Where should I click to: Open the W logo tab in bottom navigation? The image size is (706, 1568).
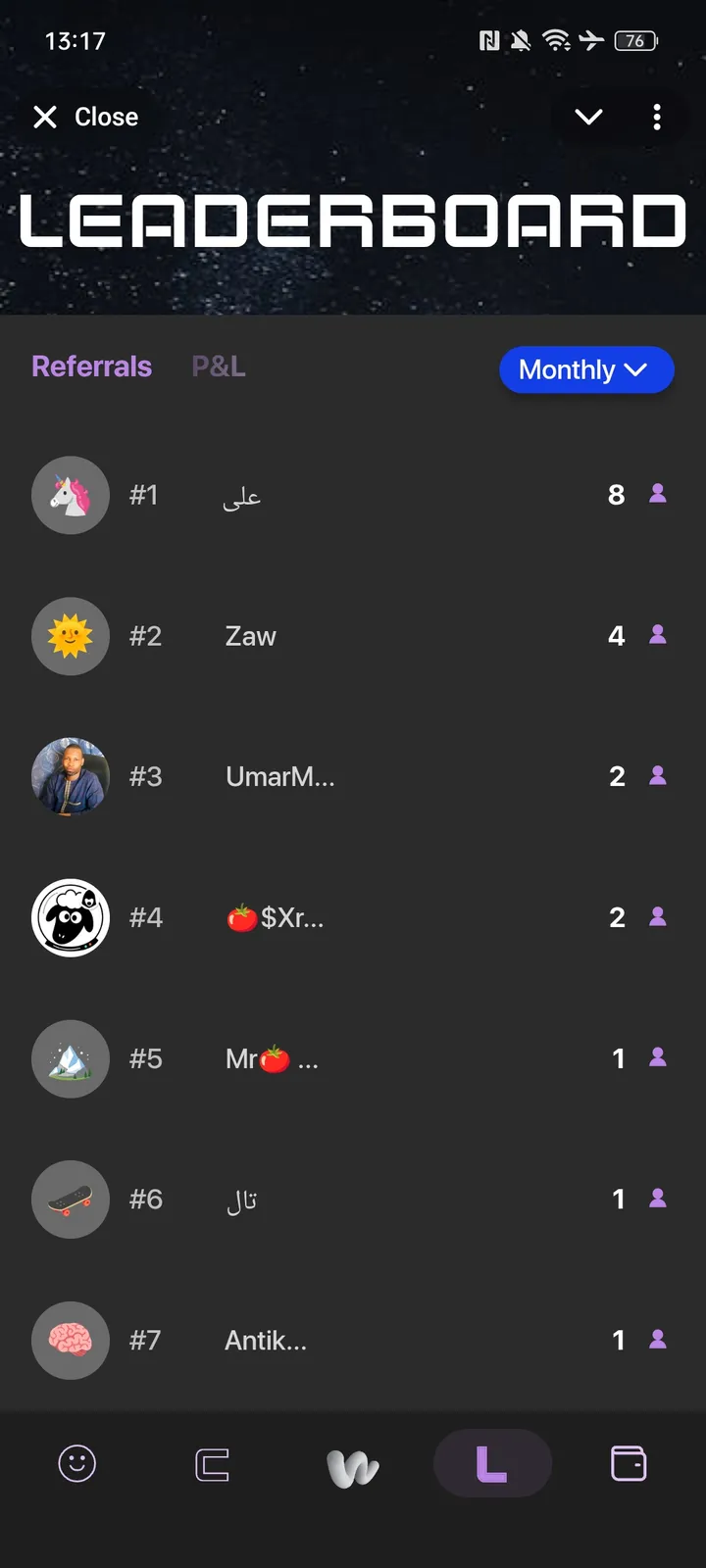[x=353, y=1466]
